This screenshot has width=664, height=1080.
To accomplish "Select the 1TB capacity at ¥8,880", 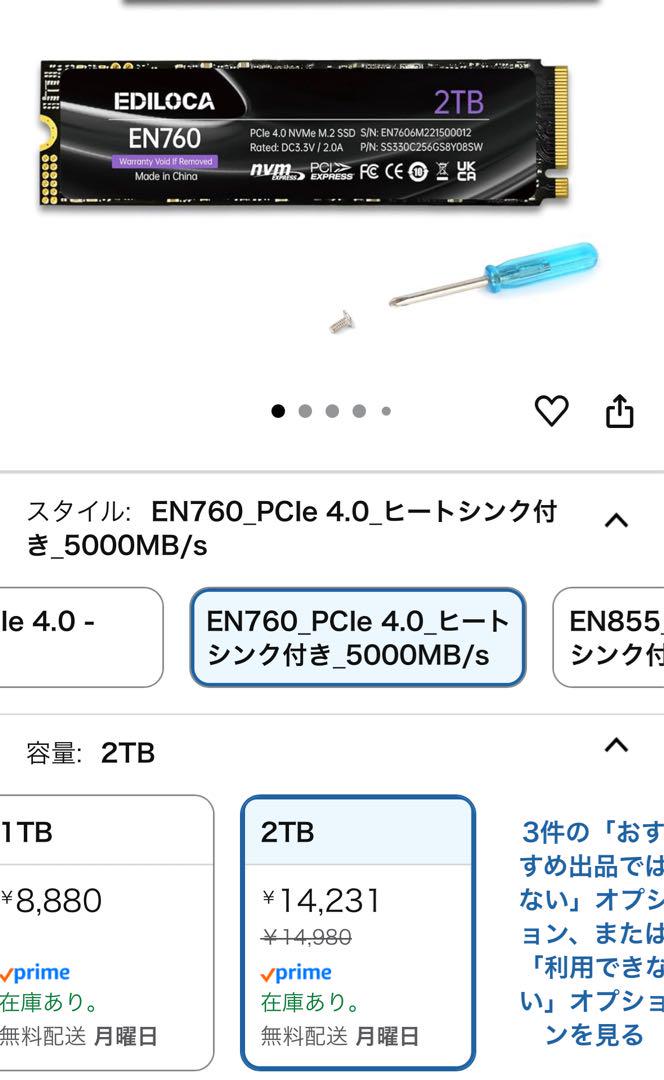I will (106, 933).
